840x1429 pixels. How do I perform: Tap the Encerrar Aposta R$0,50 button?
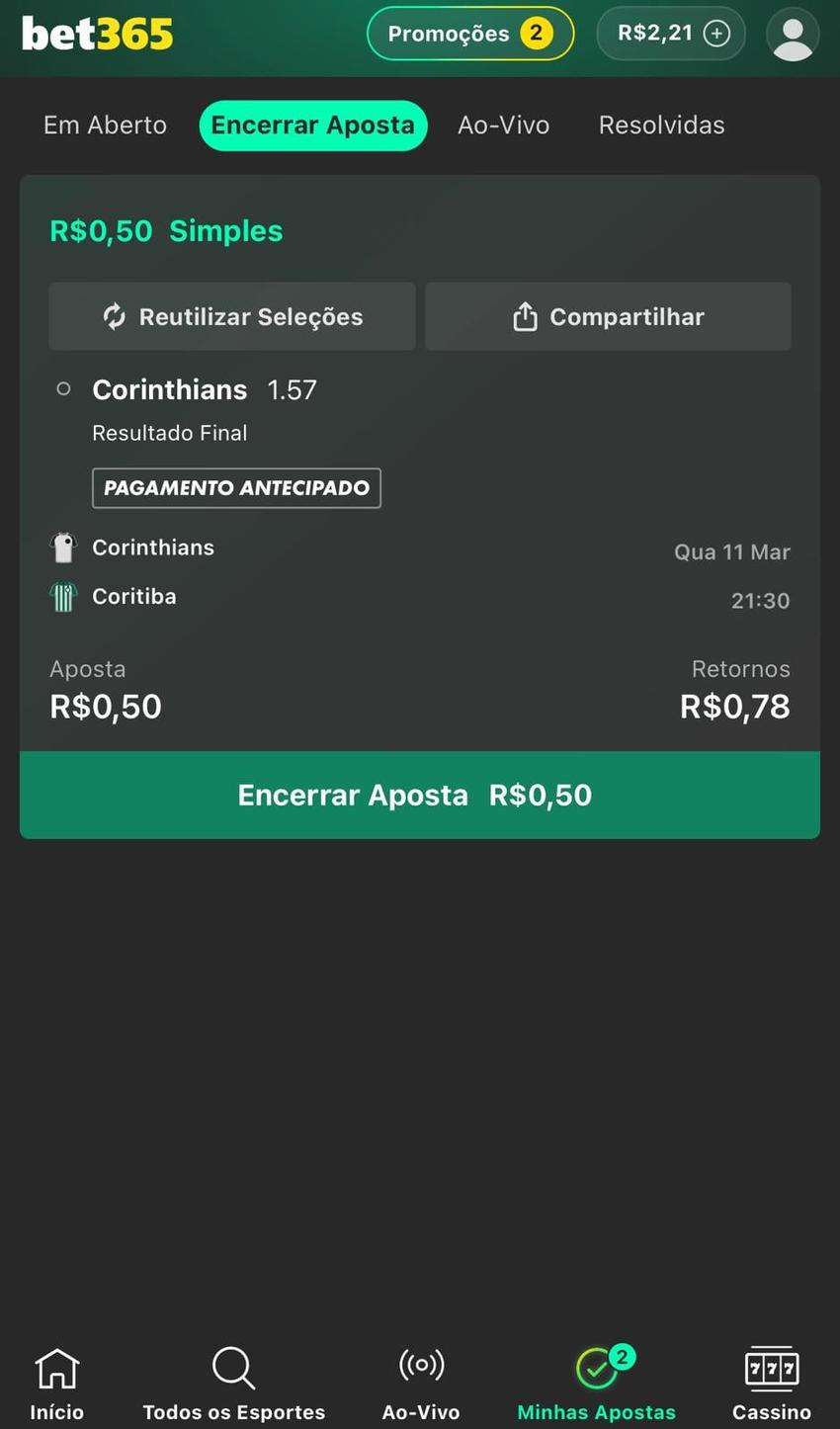point(419,795)
